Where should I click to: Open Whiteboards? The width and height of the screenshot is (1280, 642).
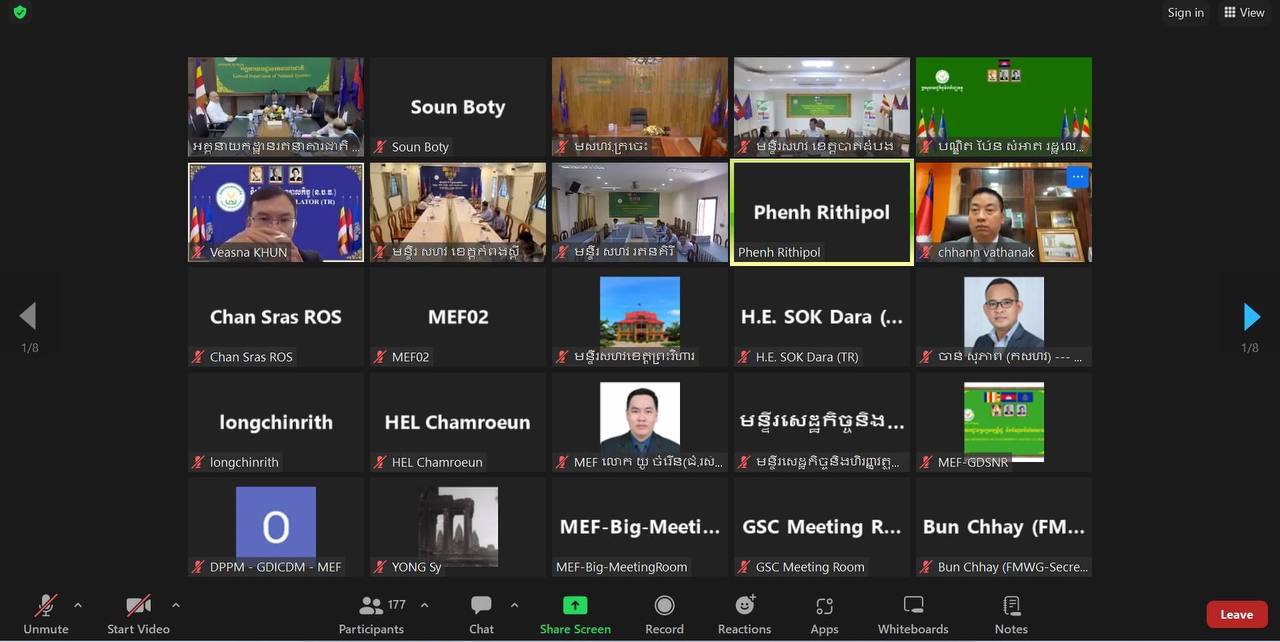click(913, 613)
